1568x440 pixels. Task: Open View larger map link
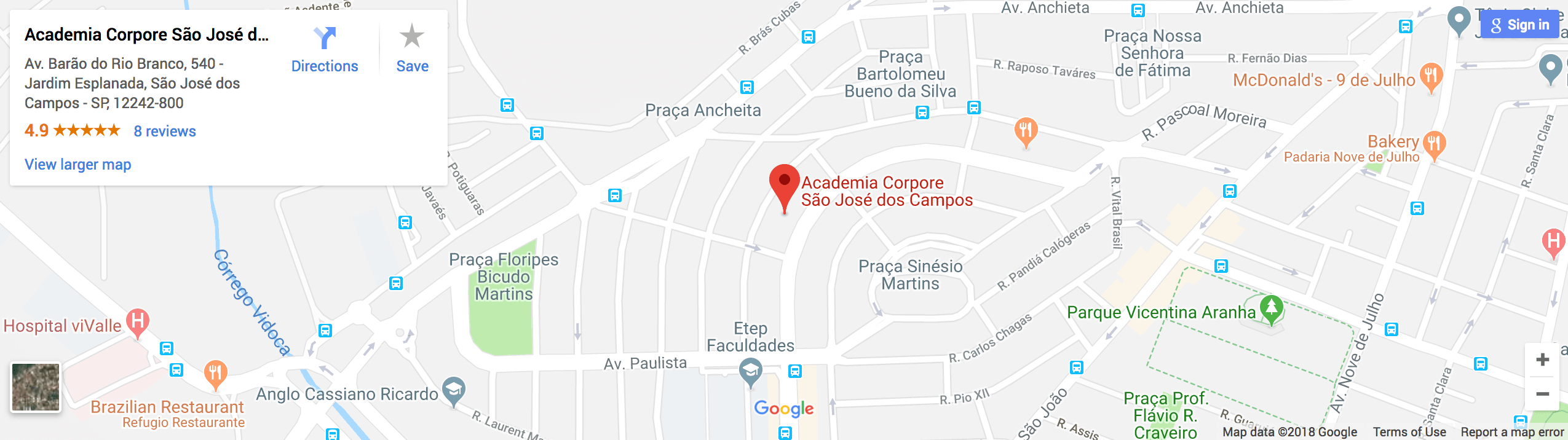(77, 165)
